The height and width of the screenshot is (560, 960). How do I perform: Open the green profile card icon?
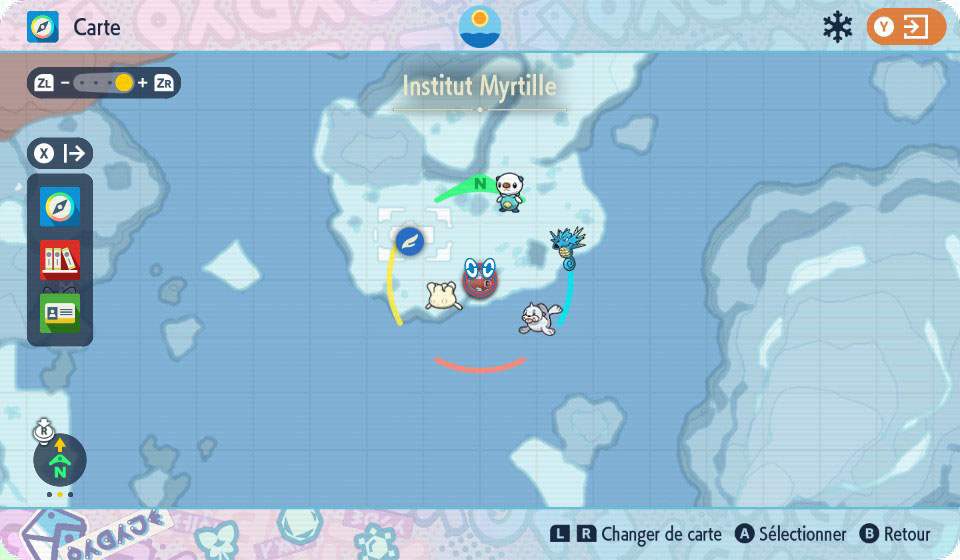click(x=60, y=312)
